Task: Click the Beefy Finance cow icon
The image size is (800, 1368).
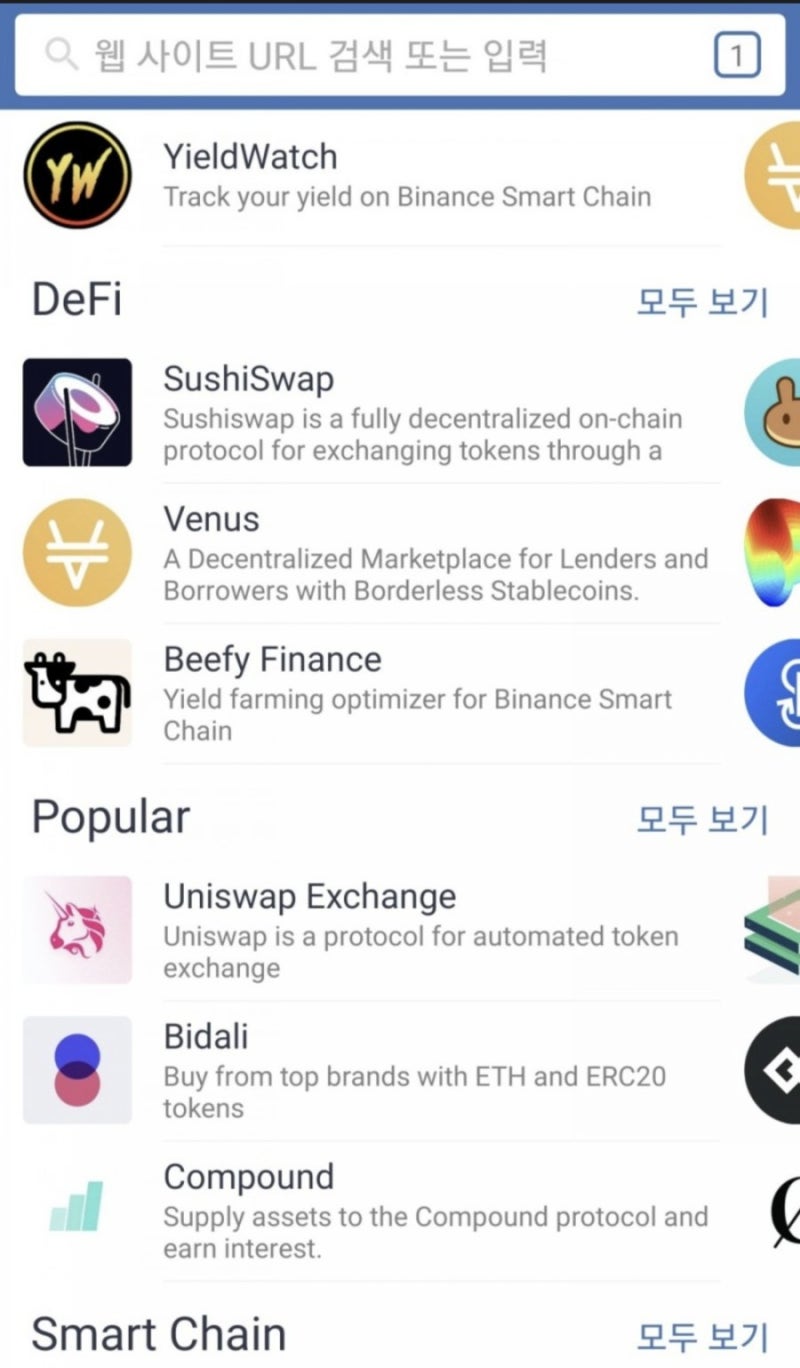Action: click(x=77, y=691)
